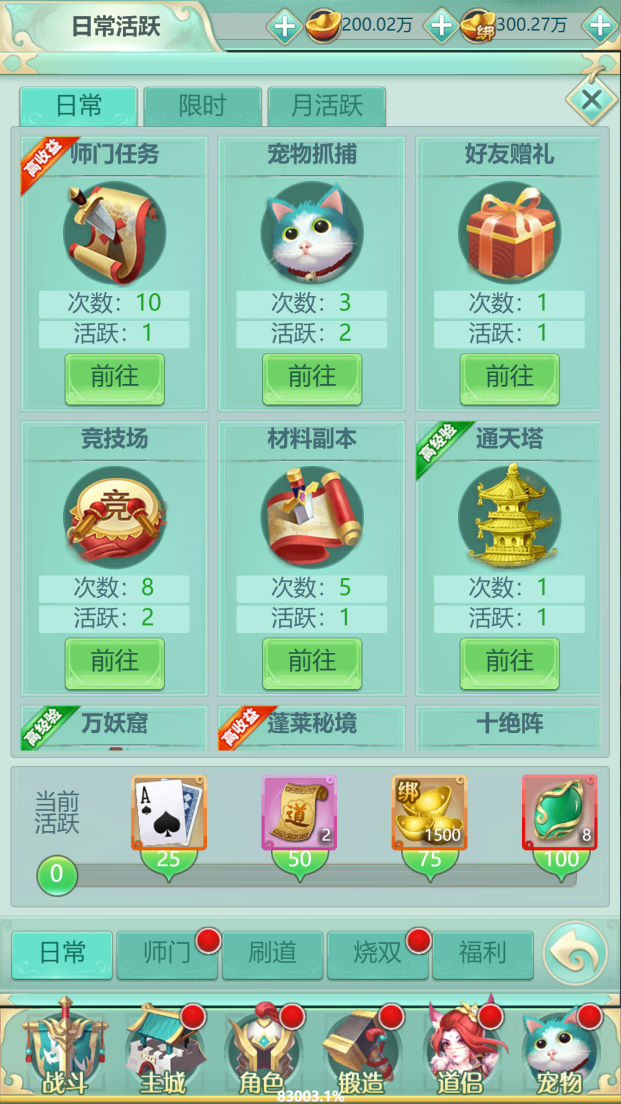Tap the round back arrow button
The image size is (621, 1104).
575,953
